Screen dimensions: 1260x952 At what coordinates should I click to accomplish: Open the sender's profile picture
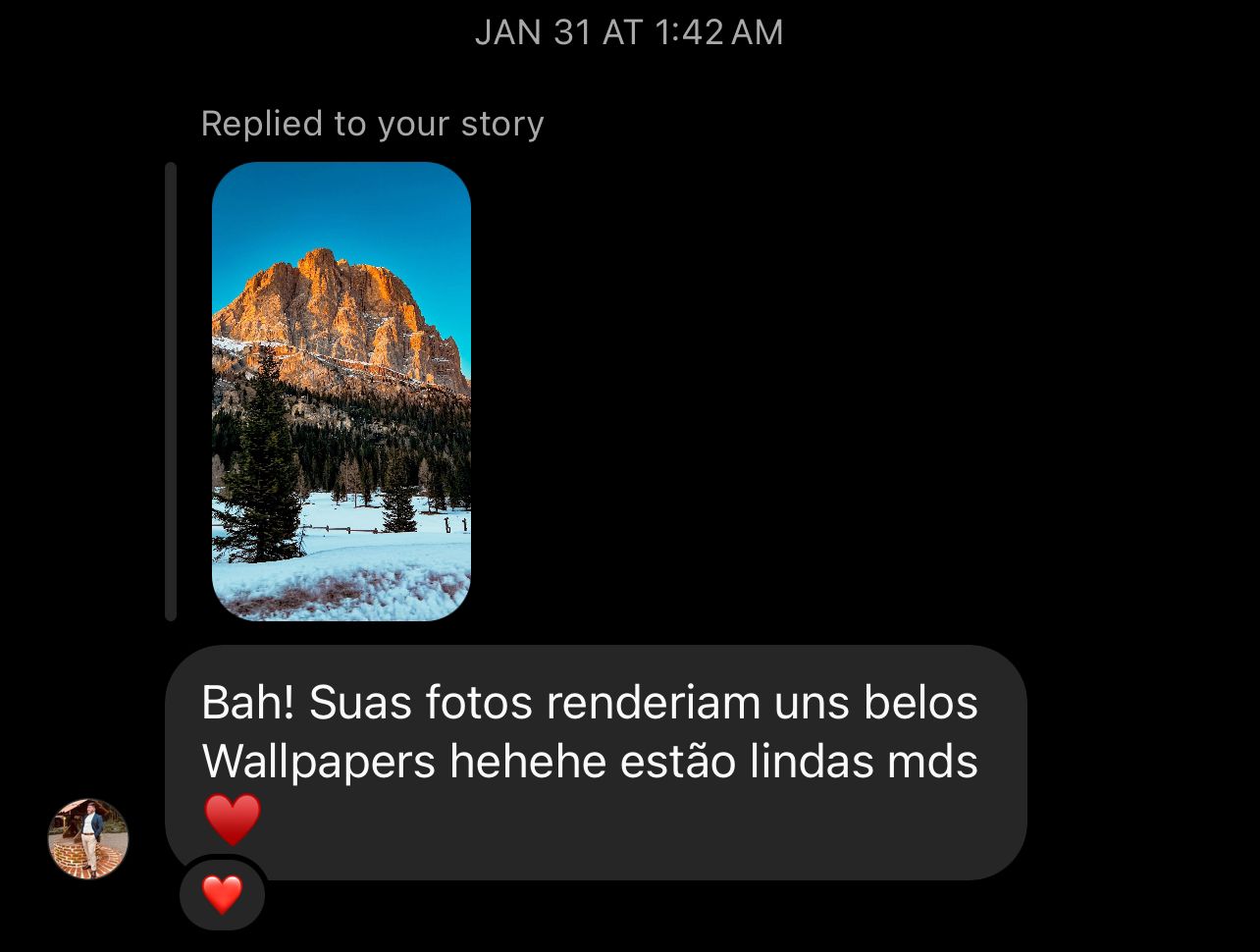point(88,838)
